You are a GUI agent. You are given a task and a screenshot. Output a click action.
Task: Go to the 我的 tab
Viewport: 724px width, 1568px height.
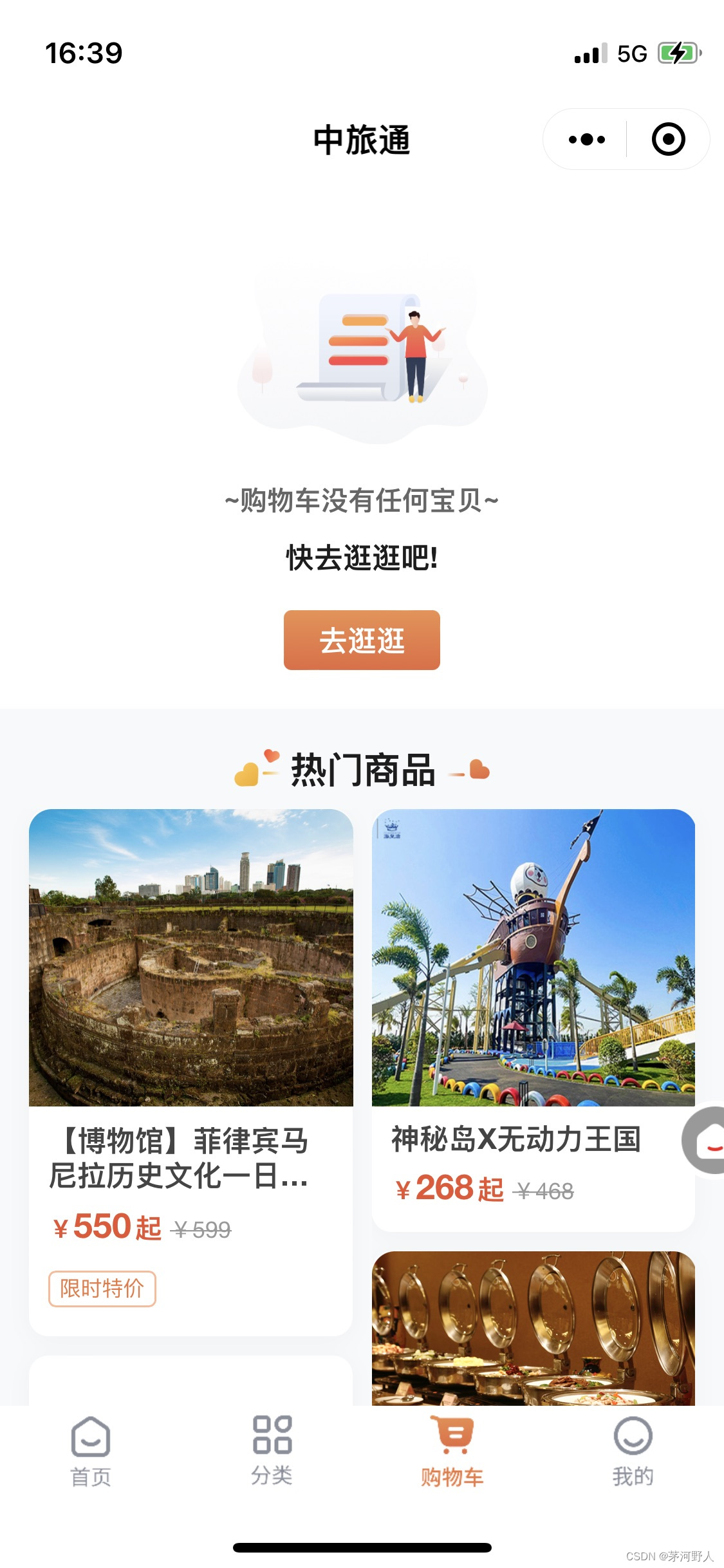coord(633,1450)
